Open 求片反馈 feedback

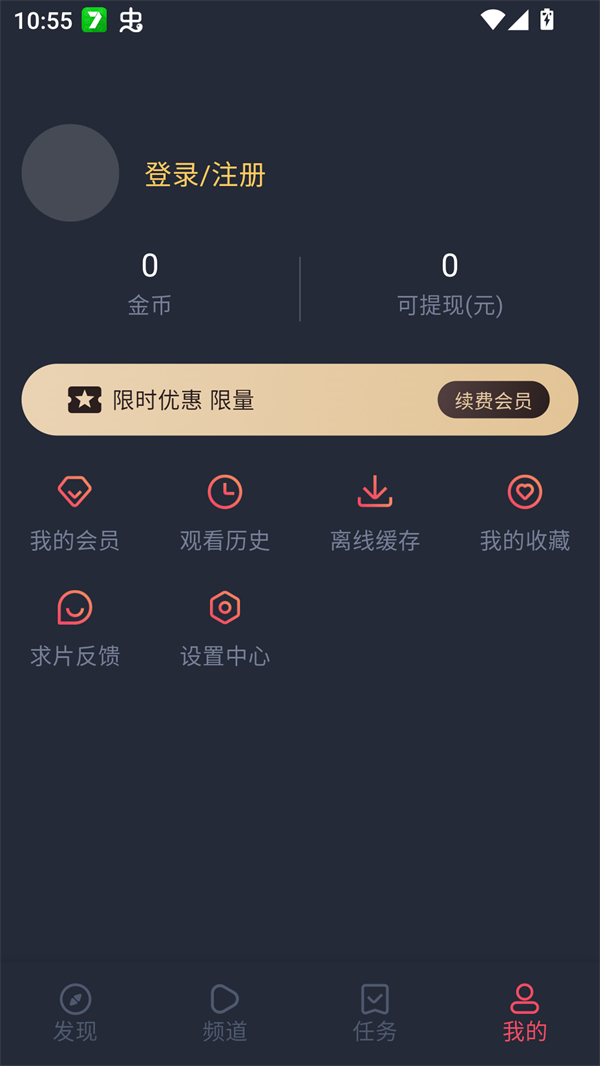pos(75,629)
